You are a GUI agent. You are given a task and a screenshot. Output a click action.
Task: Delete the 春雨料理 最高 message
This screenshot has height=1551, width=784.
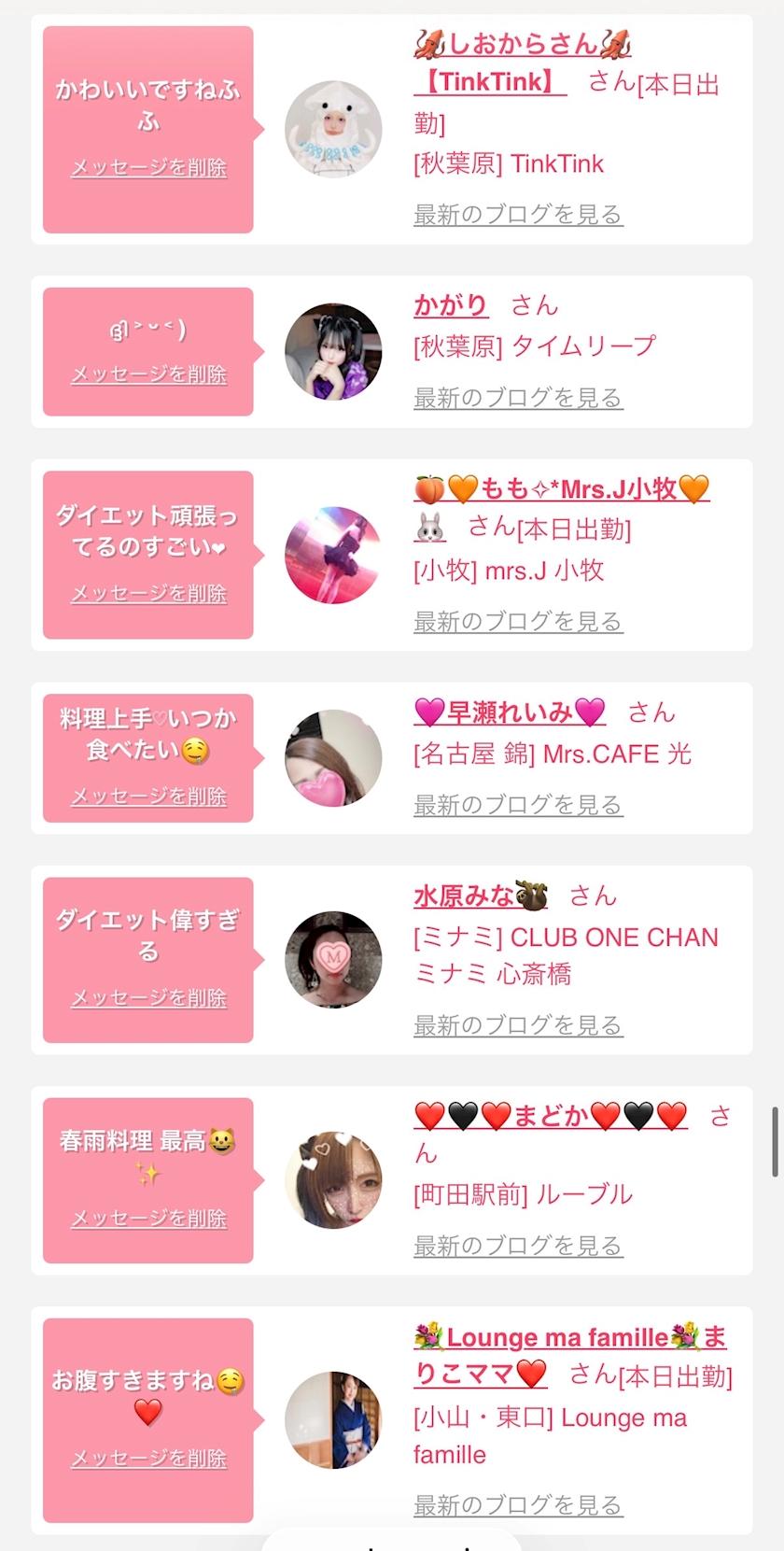(x=148, y=1219)
